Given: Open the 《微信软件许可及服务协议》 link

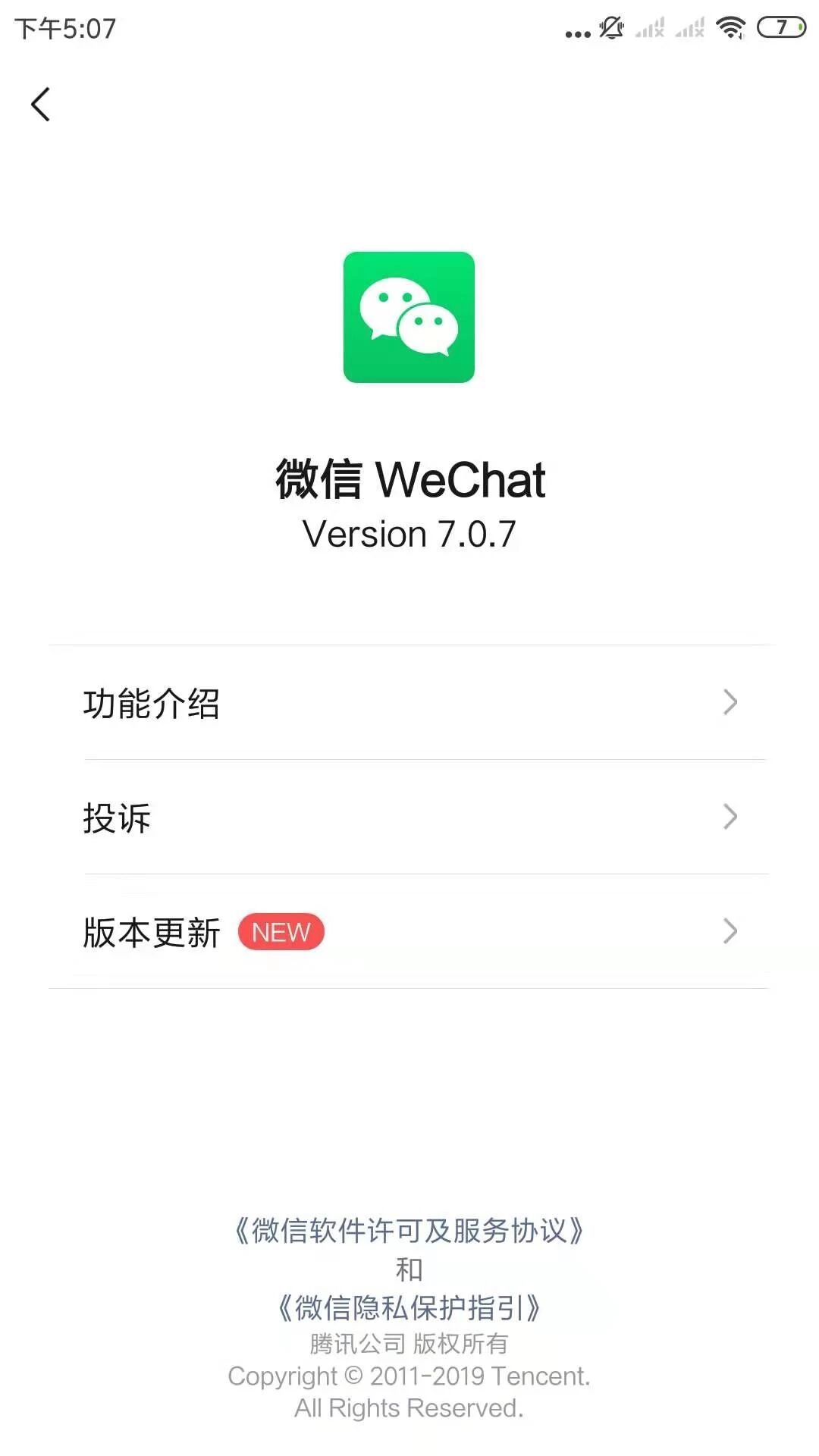Looking at the screenshot, I should tap(409, 1231).
